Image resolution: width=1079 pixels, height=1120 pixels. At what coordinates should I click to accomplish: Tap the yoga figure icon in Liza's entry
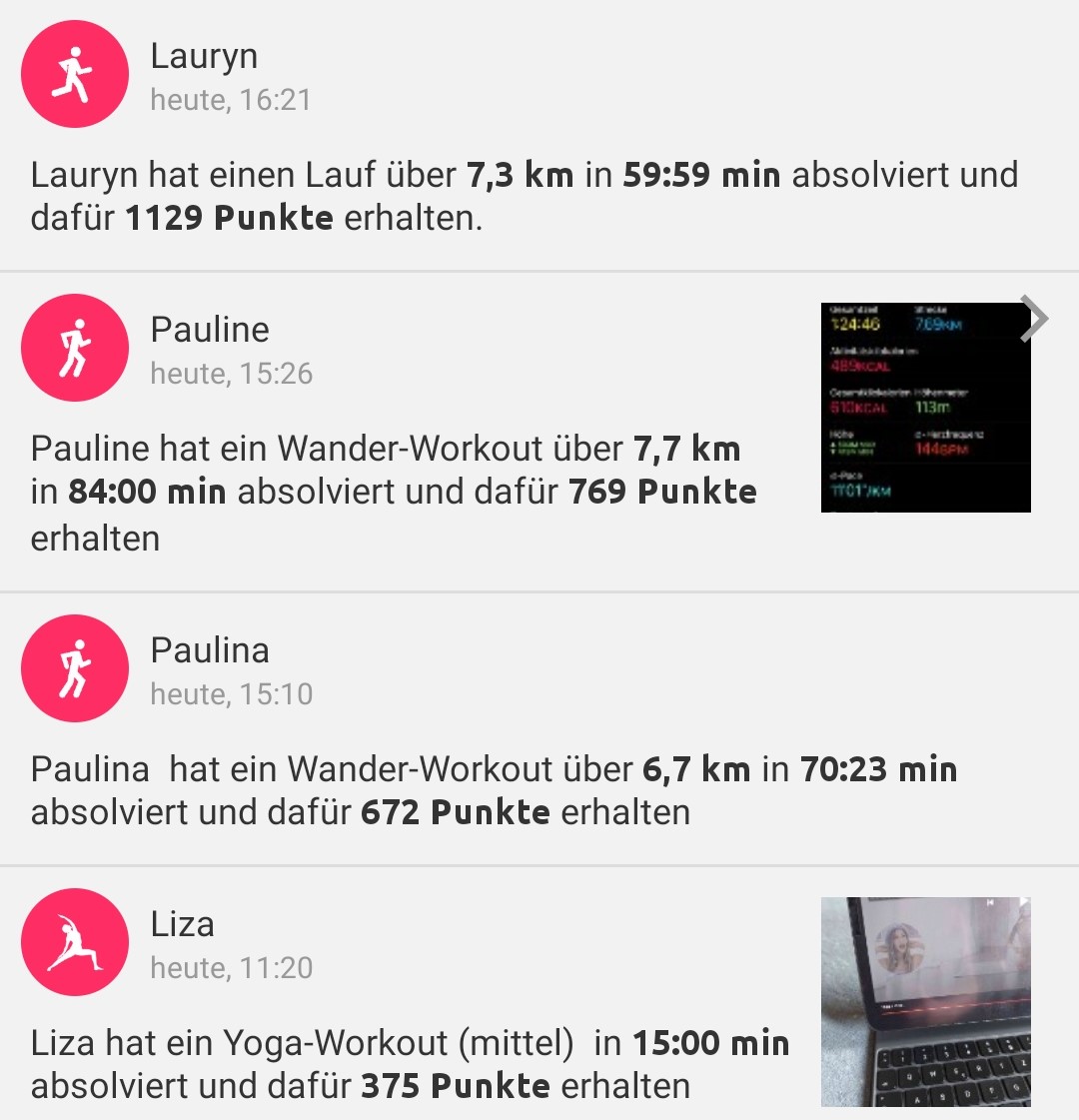tap(75, 941)
